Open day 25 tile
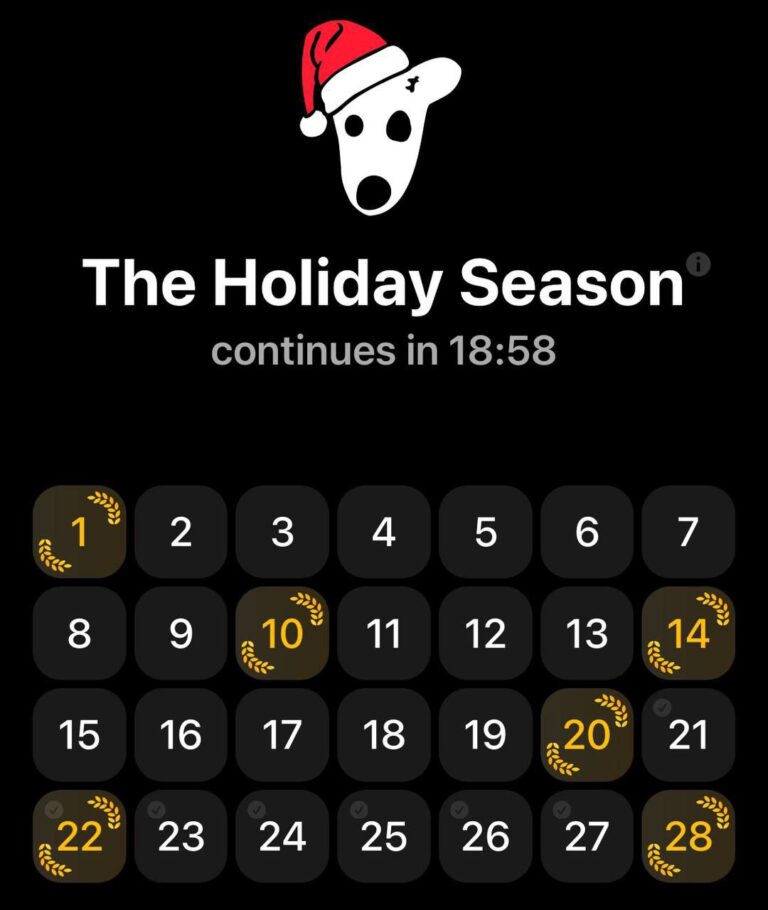The image size is (768, 910). tap(384, 837)
